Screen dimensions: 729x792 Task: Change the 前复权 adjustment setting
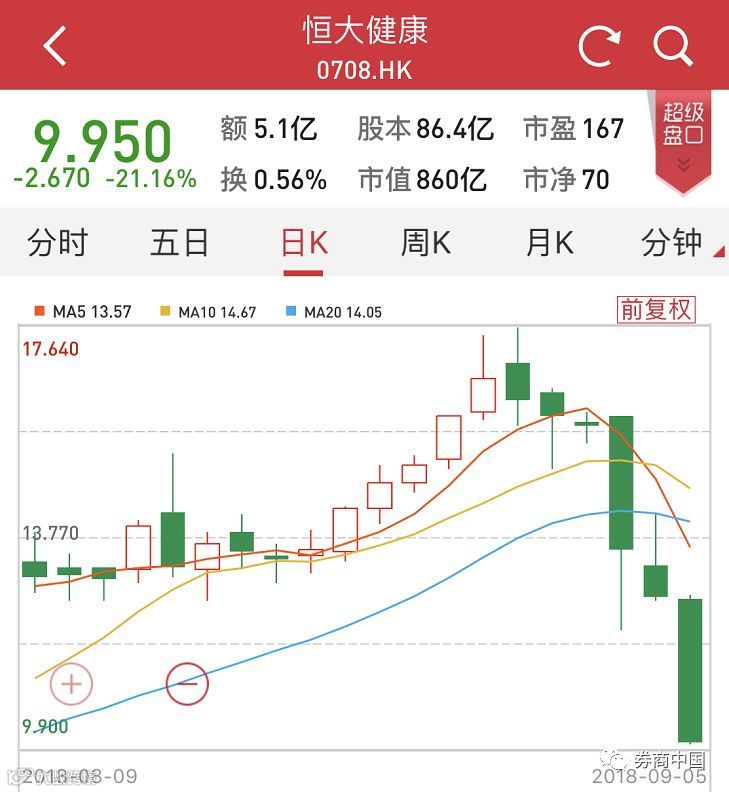coord(656,310)
